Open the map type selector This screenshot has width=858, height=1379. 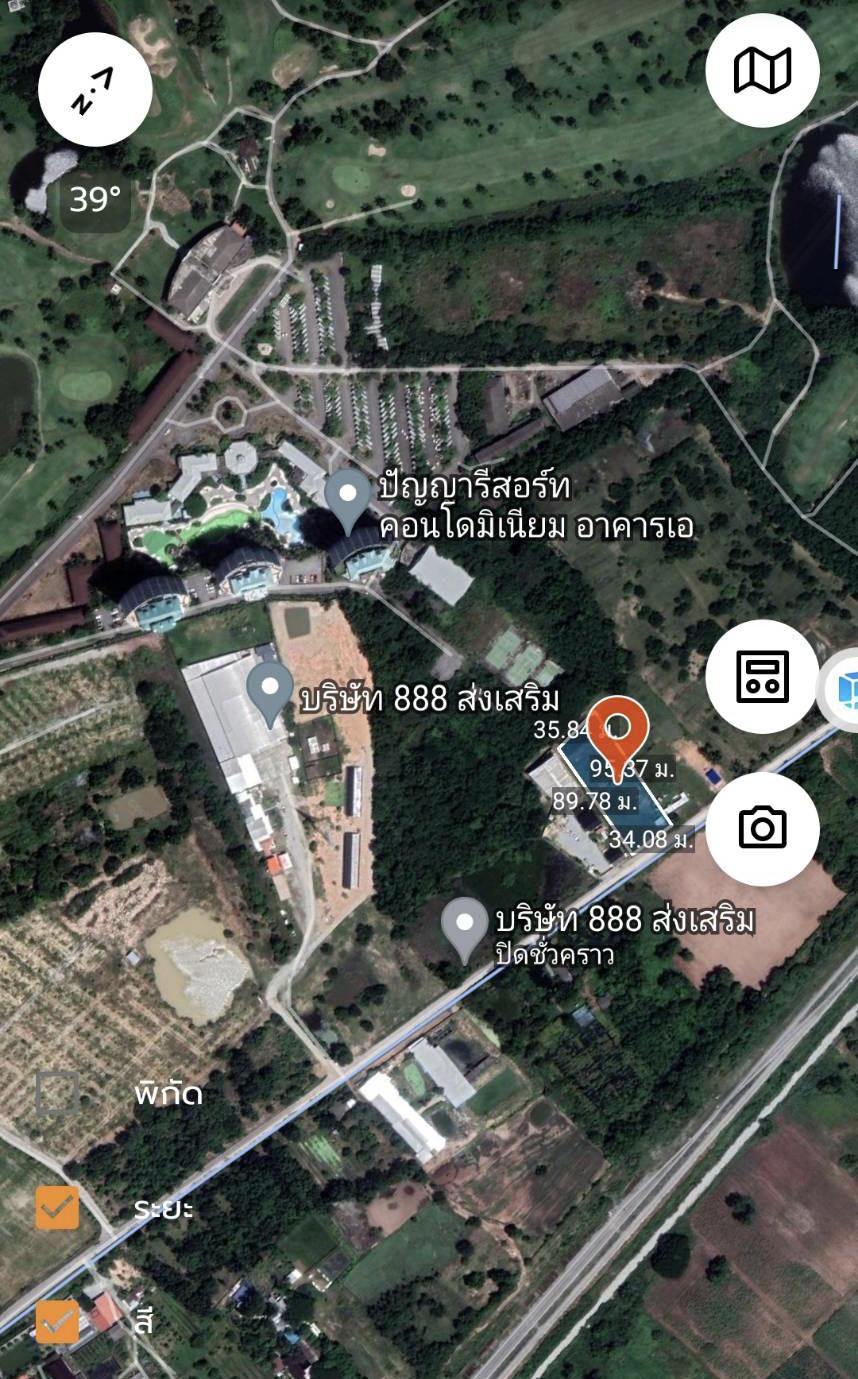[762, 70]
